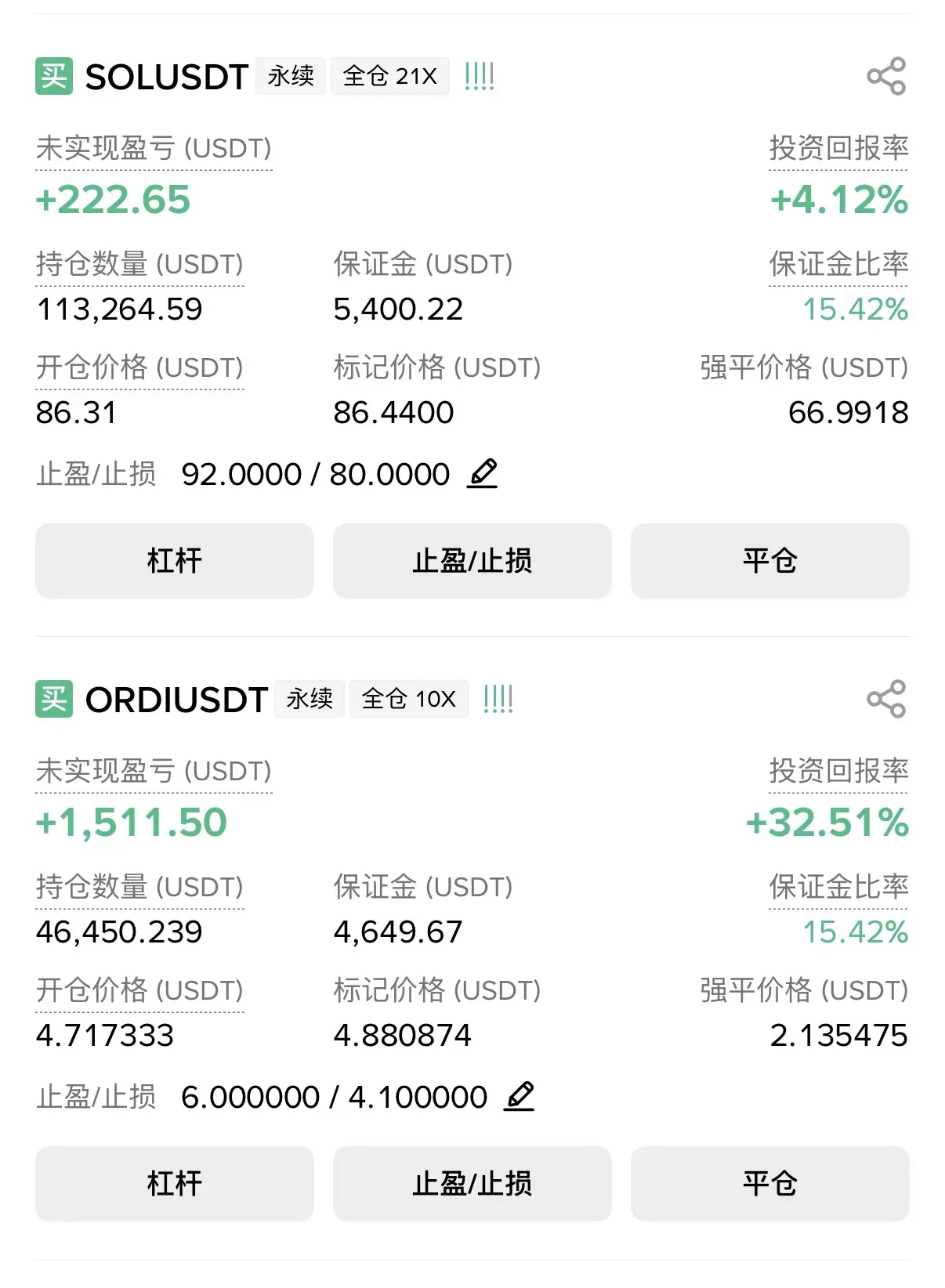Open the 全仓 10X margin mode chip
The height and width of the screenshot is (1288, 945).
pos(408,699)
